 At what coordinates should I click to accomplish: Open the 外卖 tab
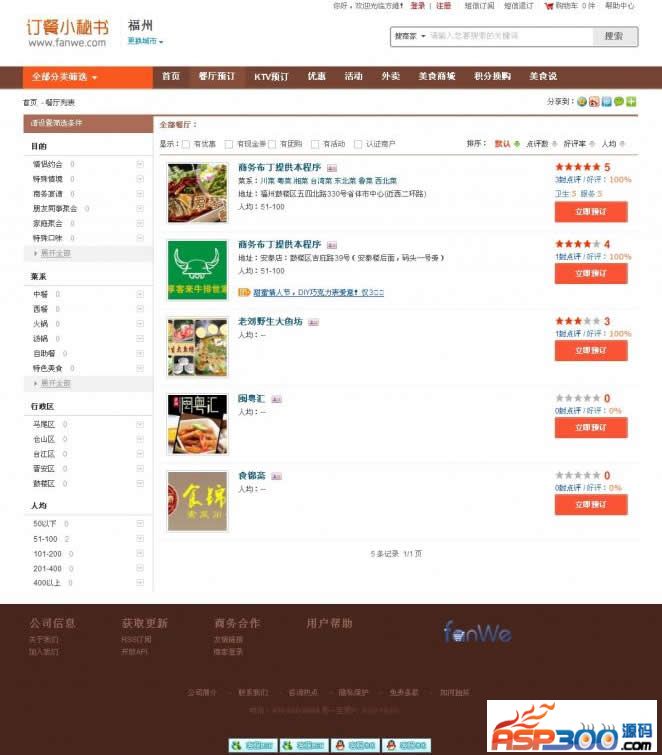pos(390,77)
